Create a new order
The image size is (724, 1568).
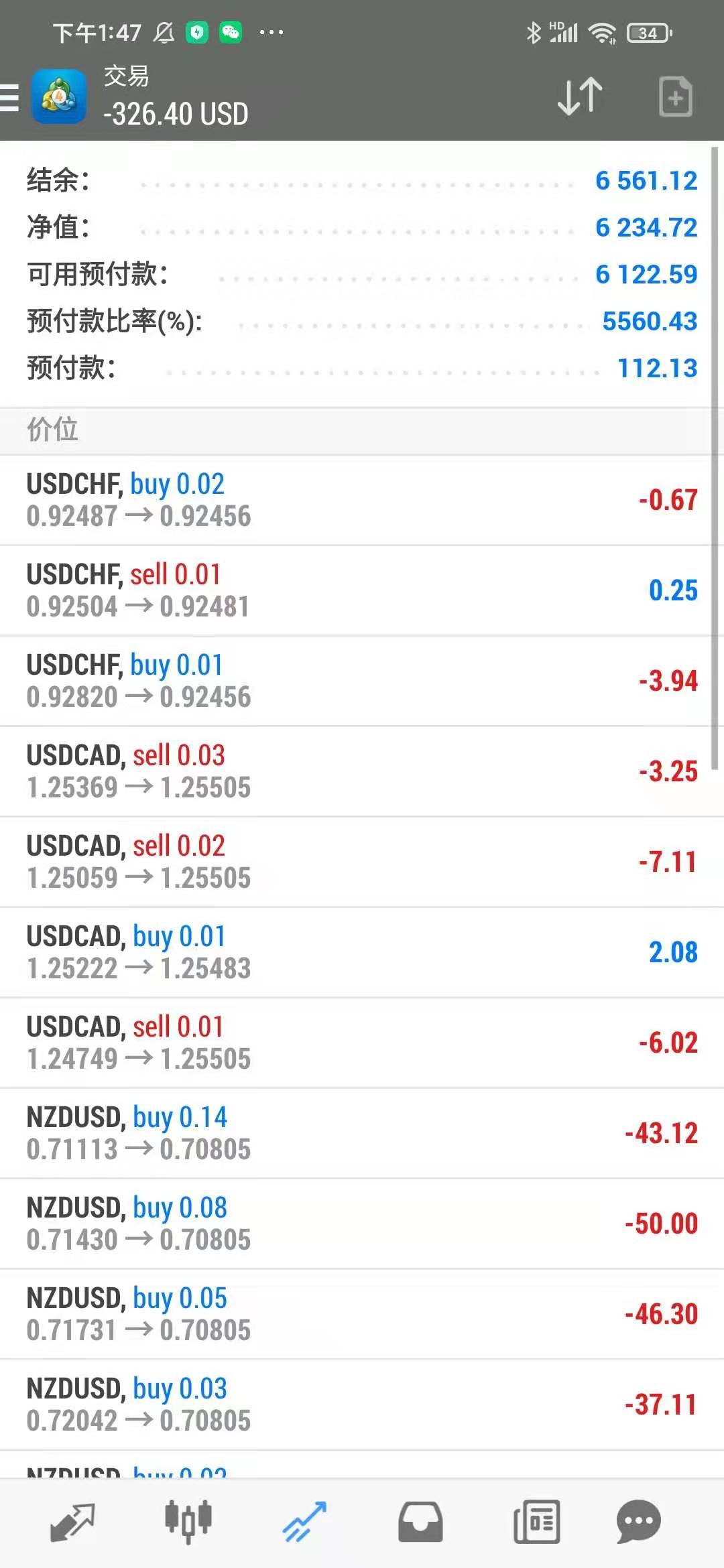675,97
